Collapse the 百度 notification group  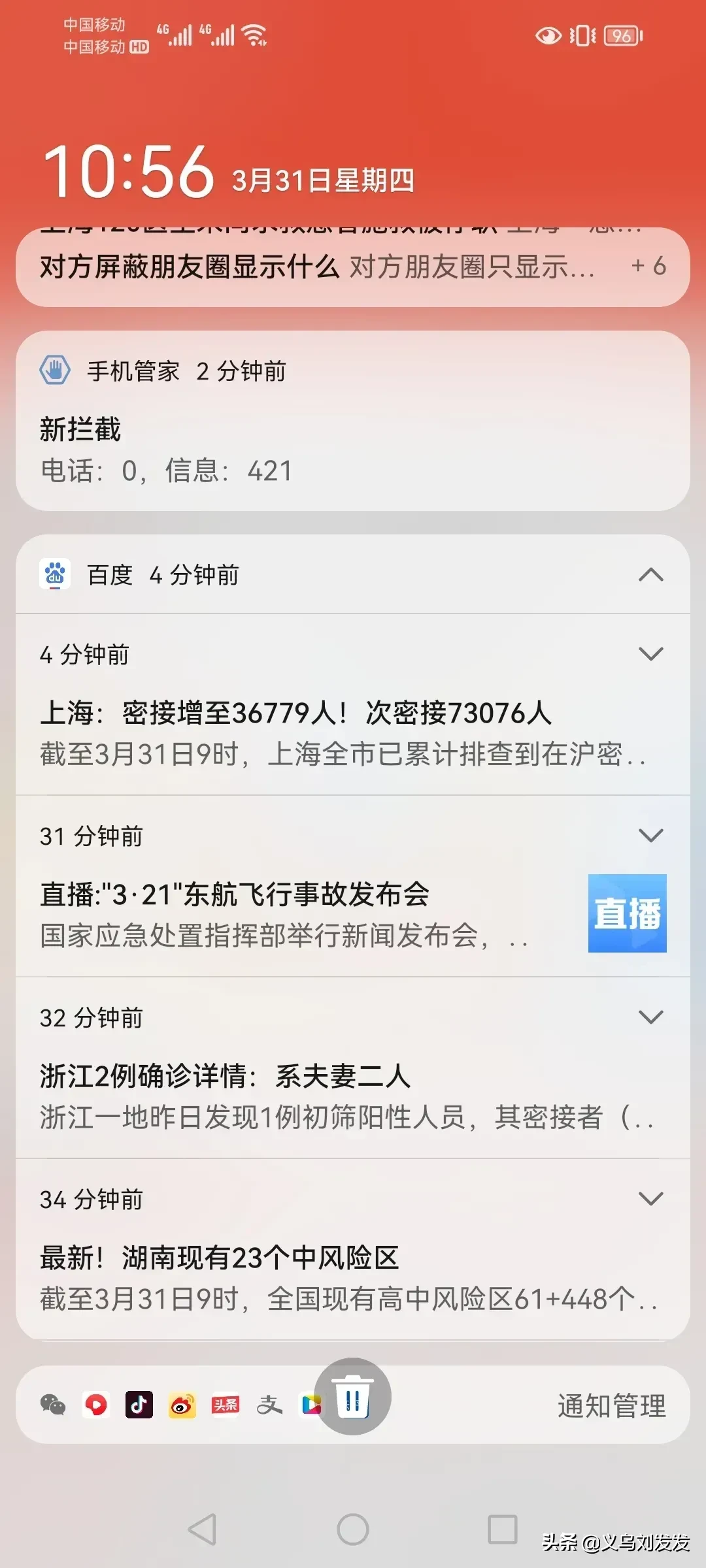tap(650, 575)
